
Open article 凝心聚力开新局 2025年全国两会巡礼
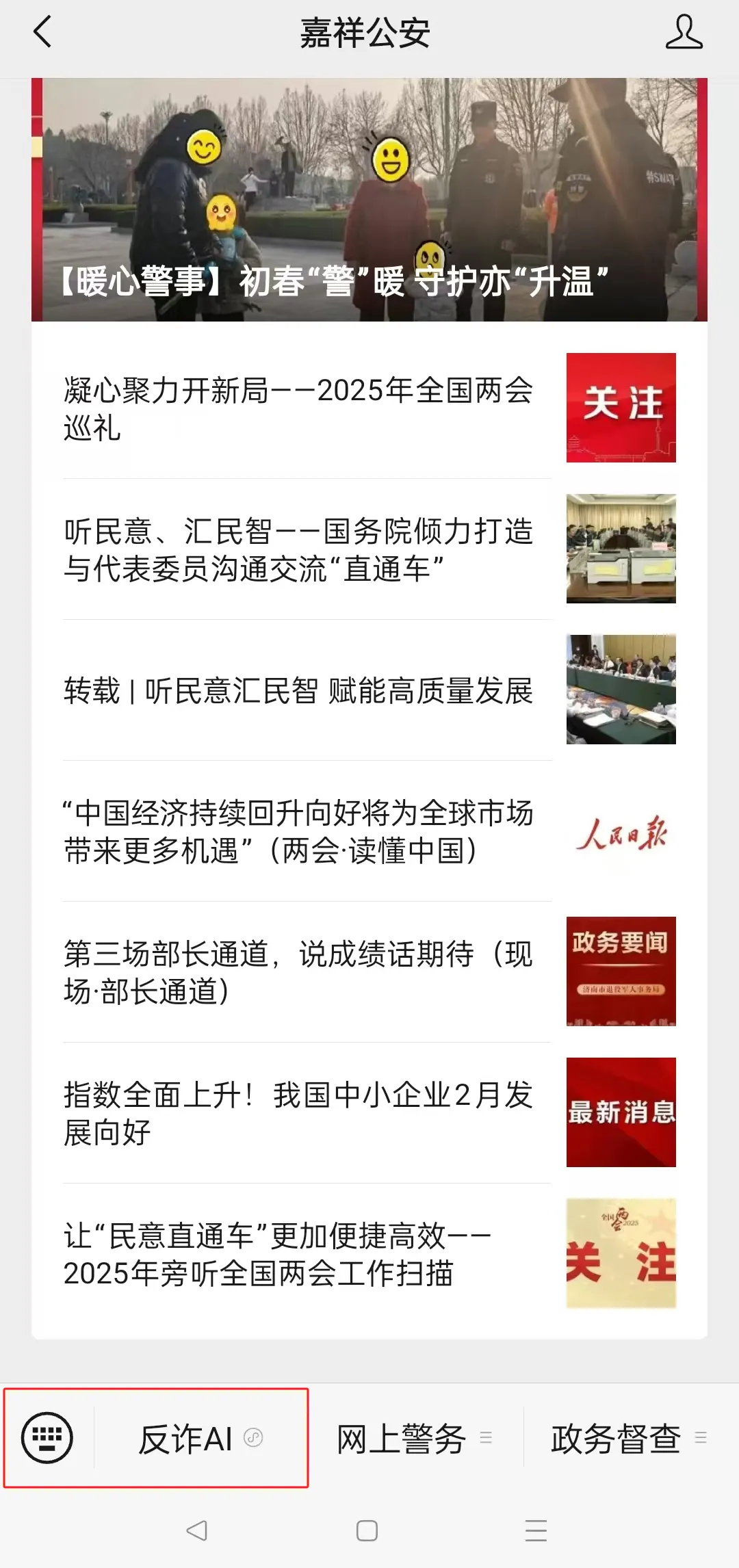(x=369, y=408)
